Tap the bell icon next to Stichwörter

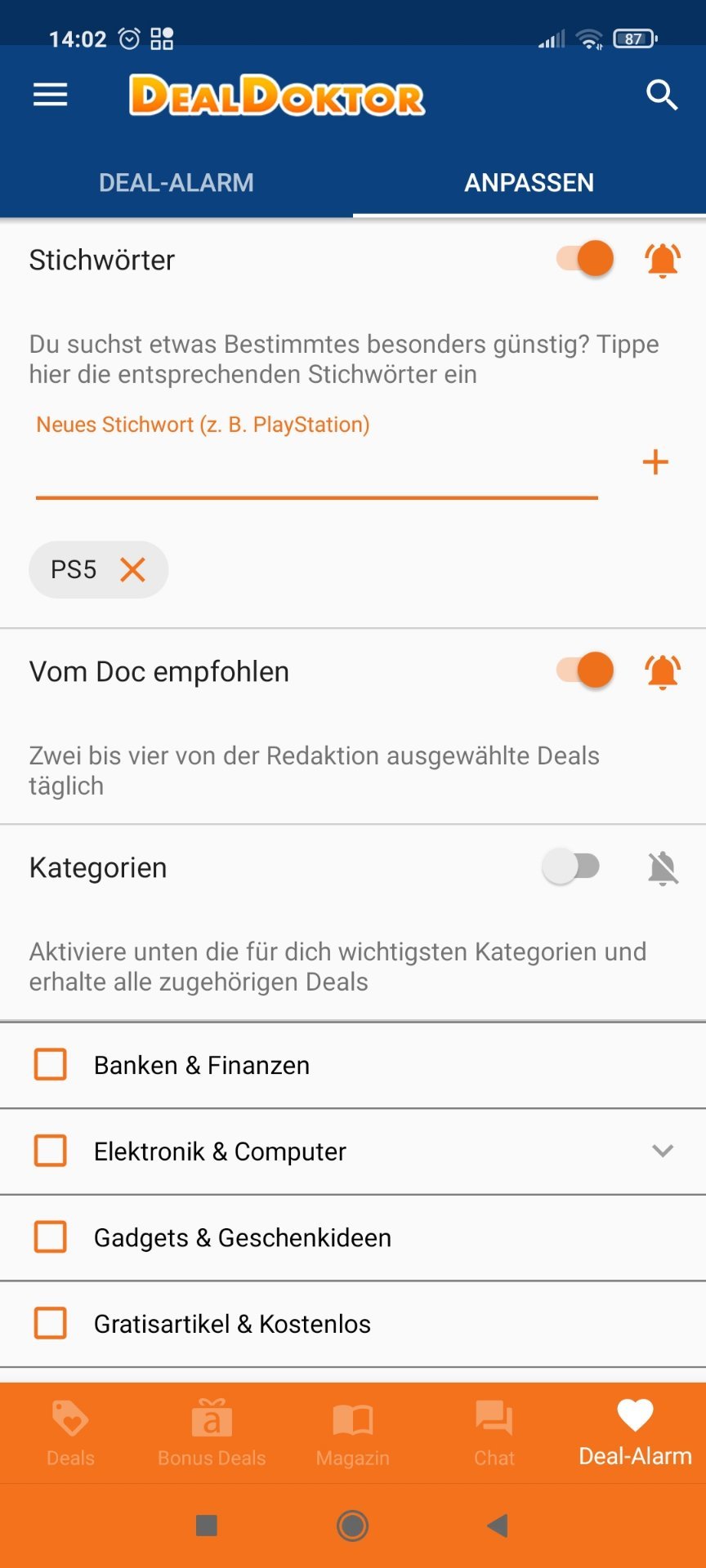click(663, 260)
